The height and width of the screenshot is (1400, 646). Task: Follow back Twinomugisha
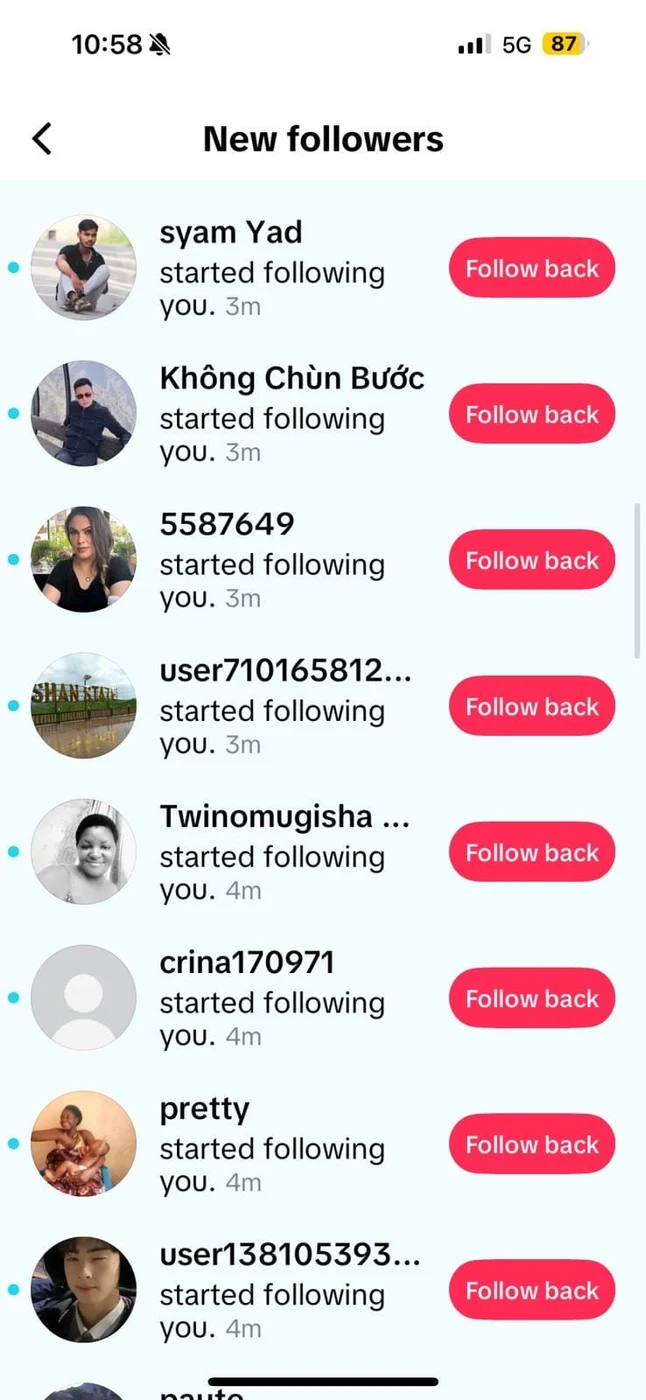(531, 852)
